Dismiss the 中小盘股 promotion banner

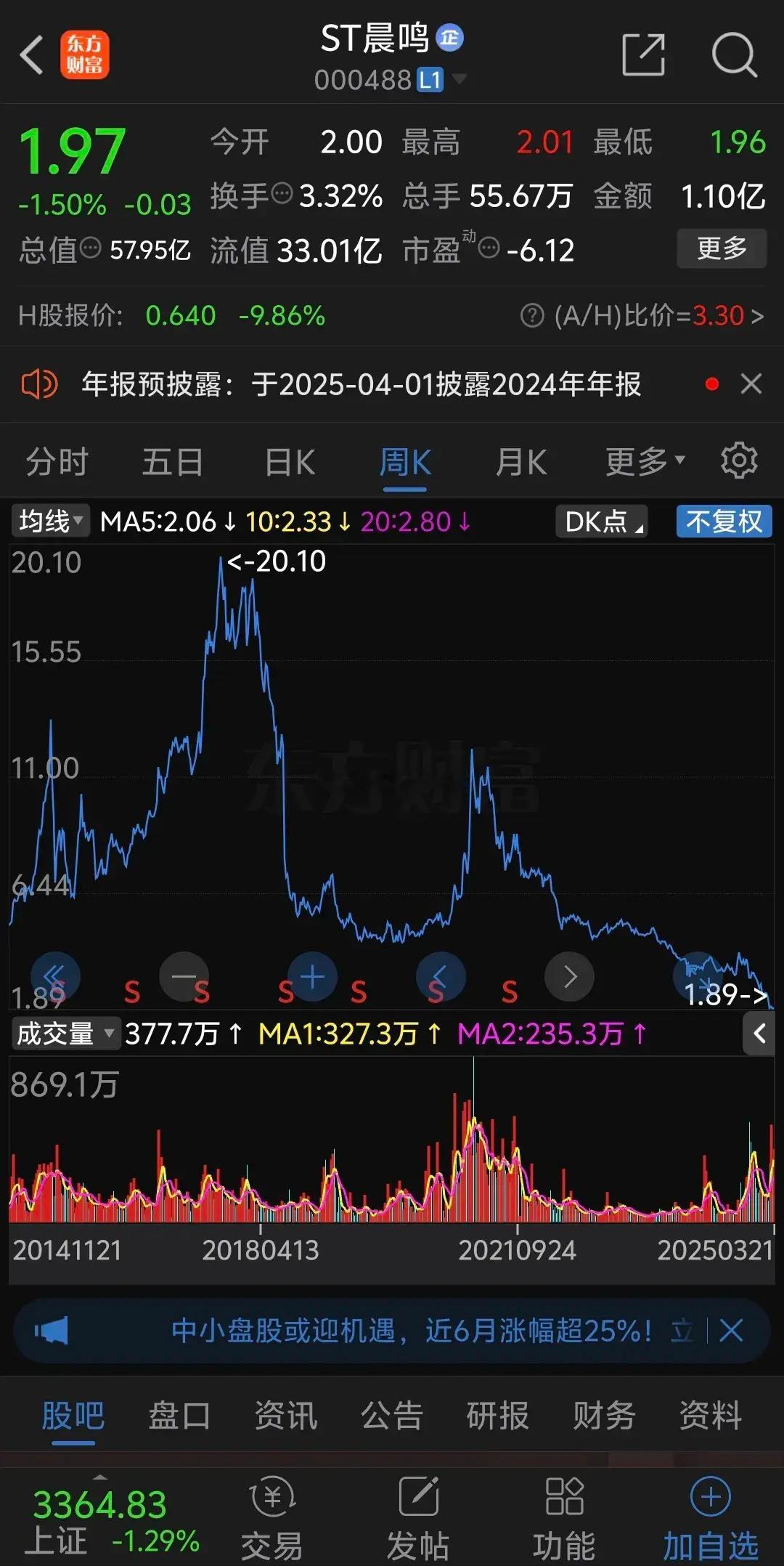(731, 1331)
